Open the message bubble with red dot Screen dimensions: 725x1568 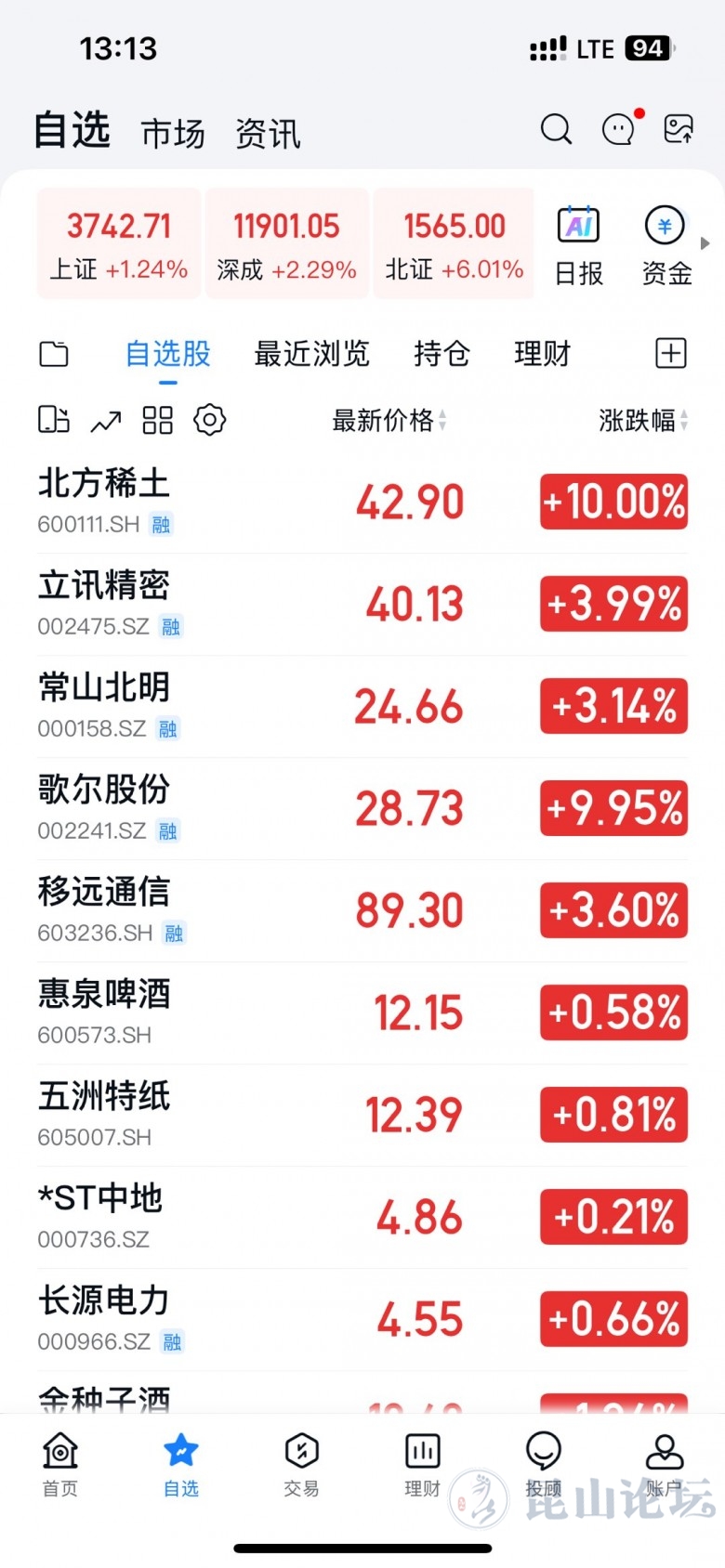pos(619,129)
